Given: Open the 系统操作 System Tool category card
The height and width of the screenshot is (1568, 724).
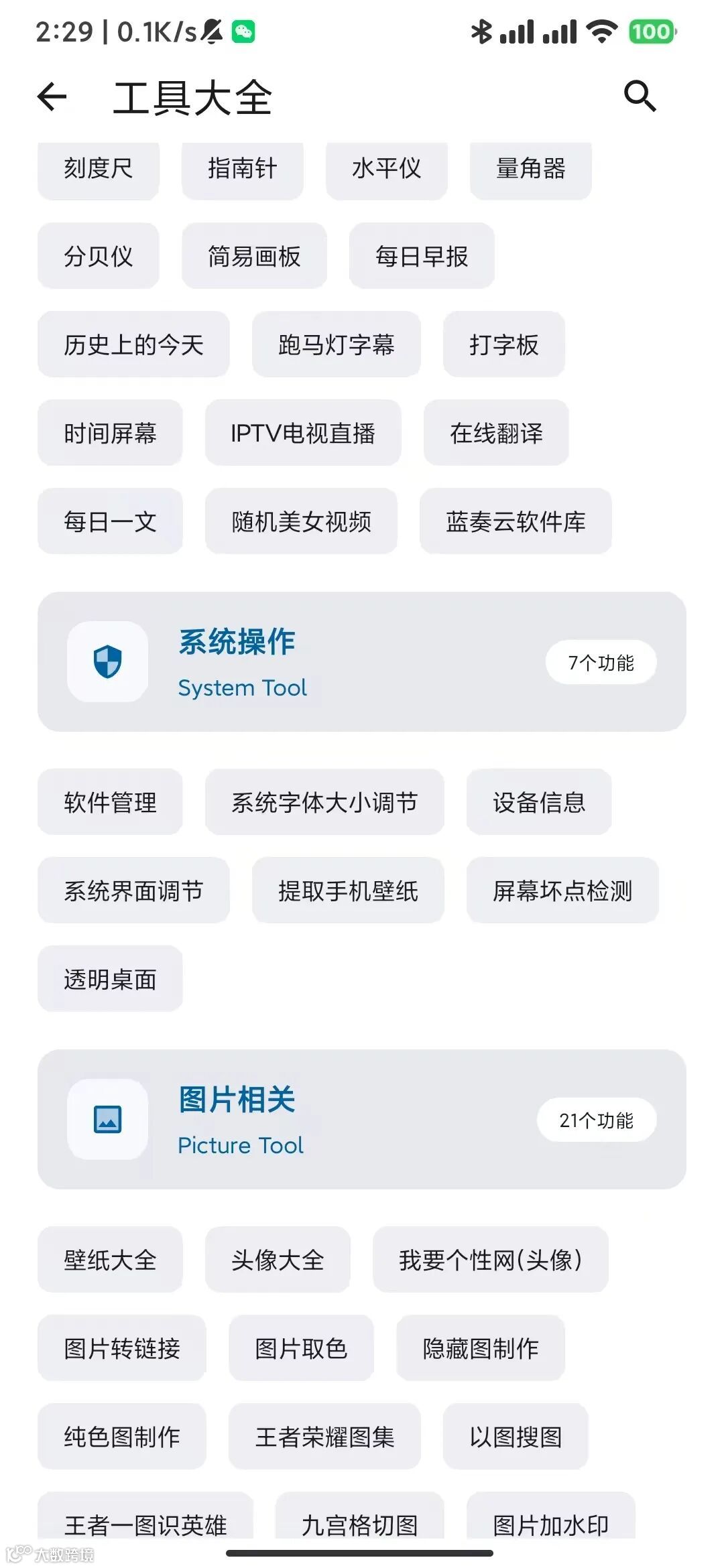Looking at the screenshot, I should pyautogui.click(x=362, y=662).
